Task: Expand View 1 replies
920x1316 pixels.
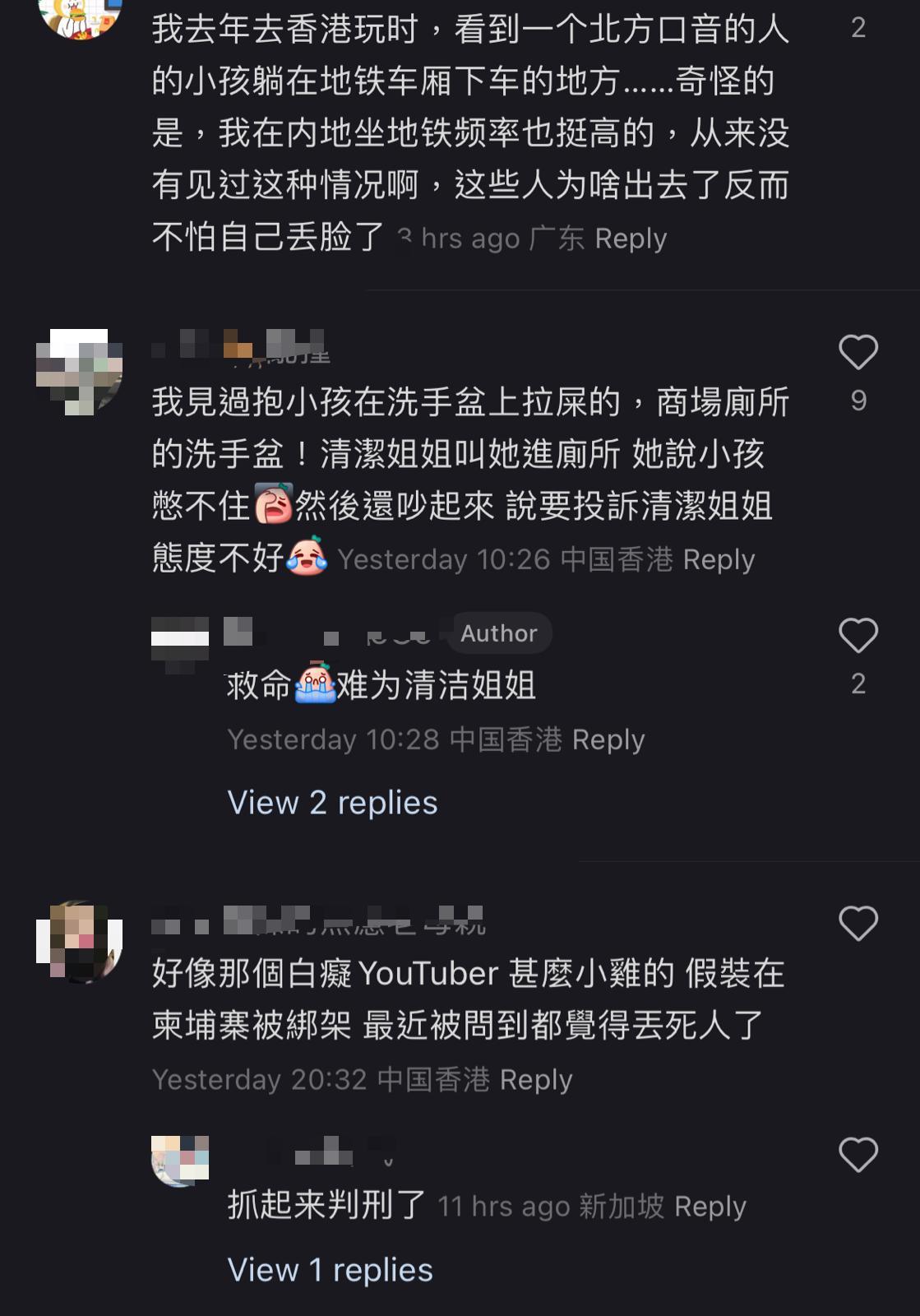Action: point(330,1270)
